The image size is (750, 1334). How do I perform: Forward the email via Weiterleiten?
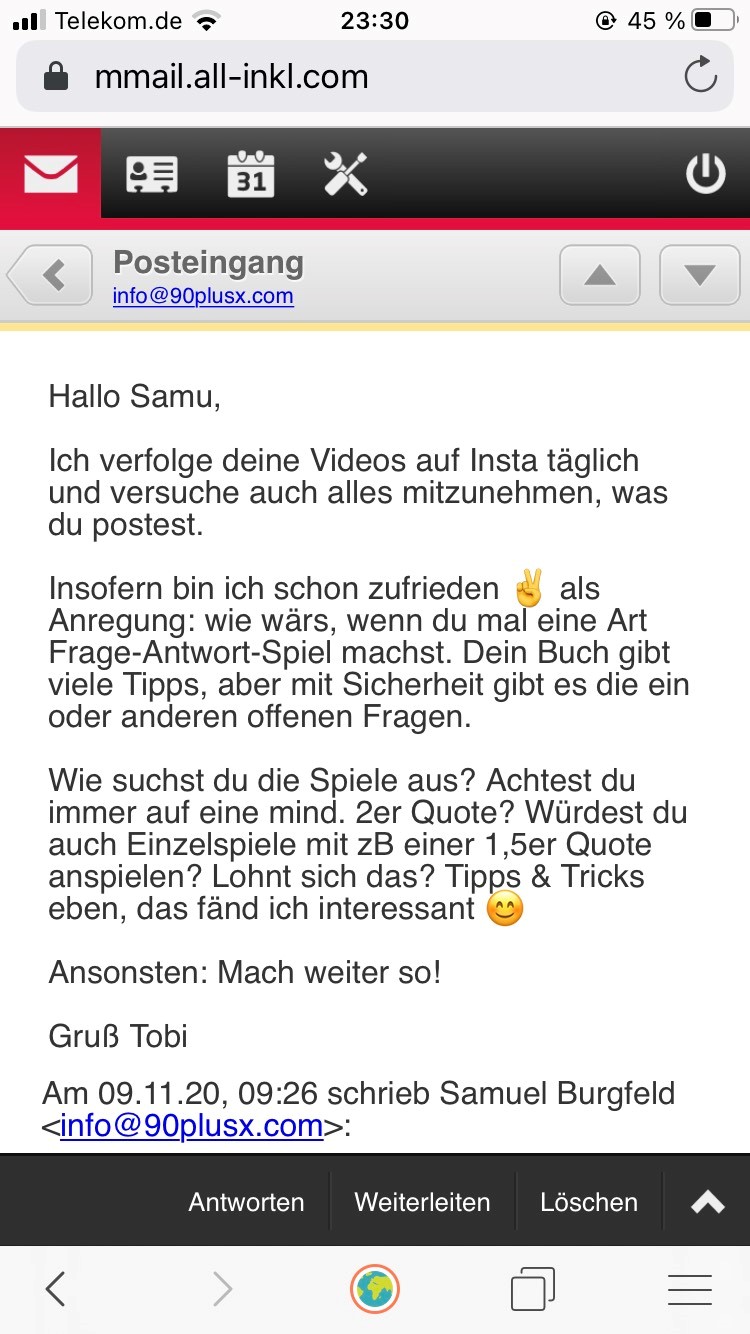pos(422,1202)
